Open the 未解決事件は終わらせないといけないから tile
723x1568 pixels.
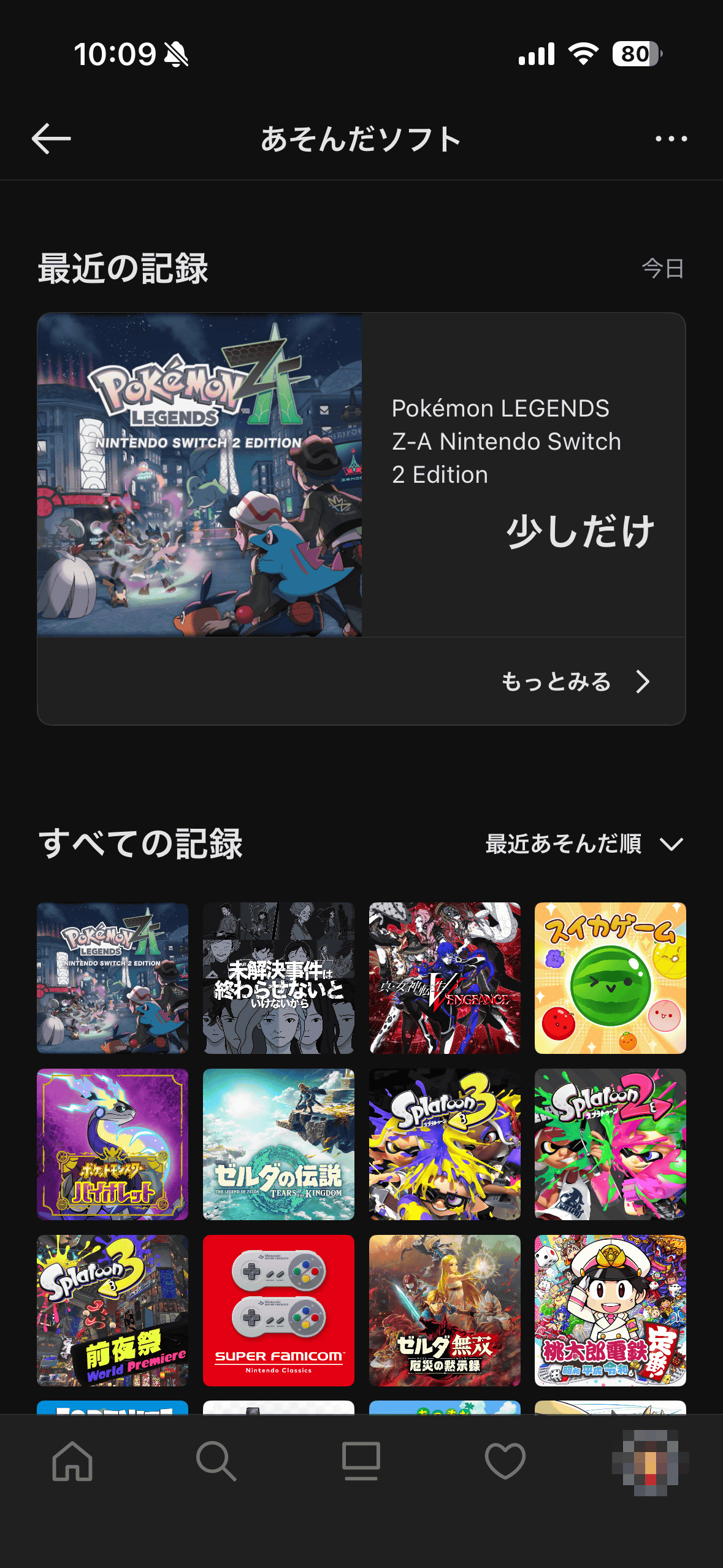(278, 978)
